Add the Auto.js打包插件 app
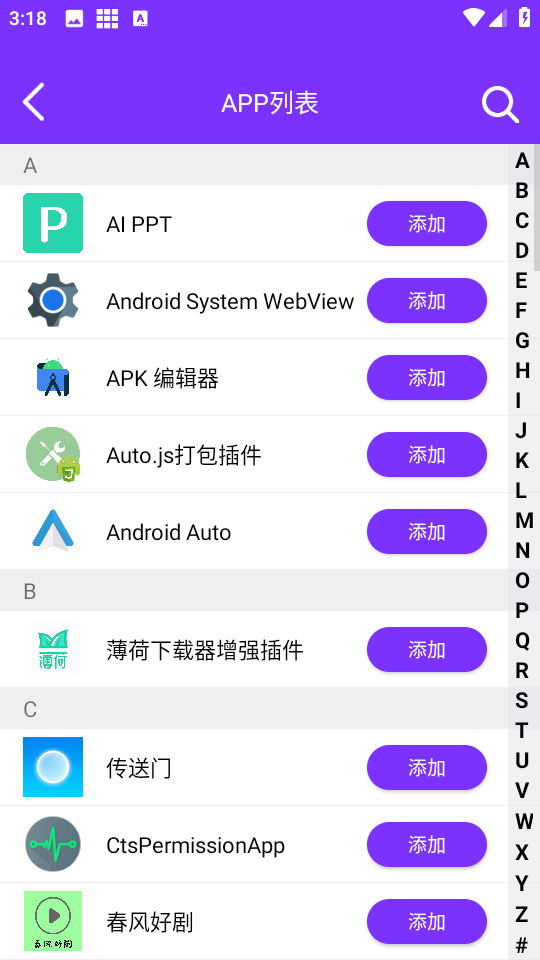Screen dimensions: 540x960 tap(427, 455)
